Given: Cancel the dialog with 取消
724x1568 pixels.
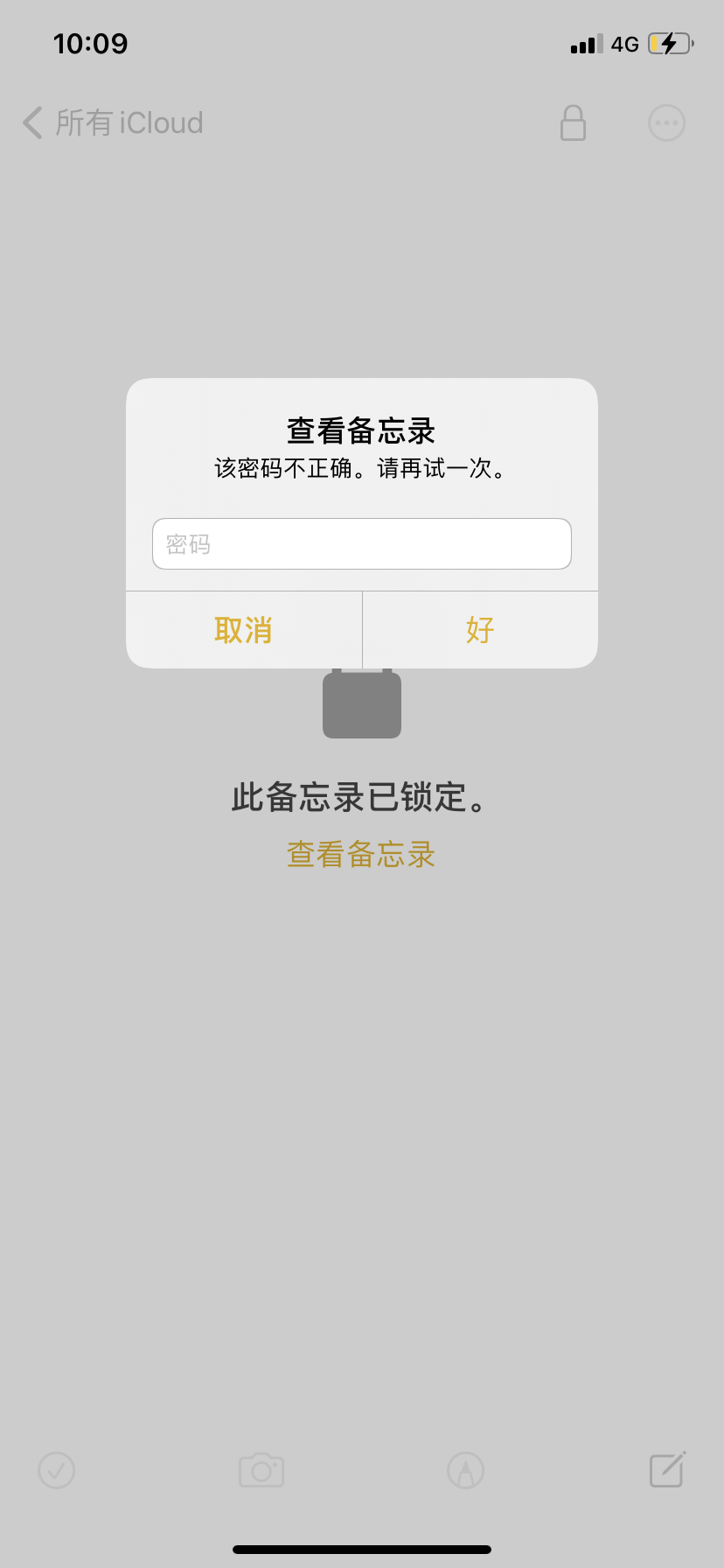Looking at the screenshot, I should pos(244,630).
